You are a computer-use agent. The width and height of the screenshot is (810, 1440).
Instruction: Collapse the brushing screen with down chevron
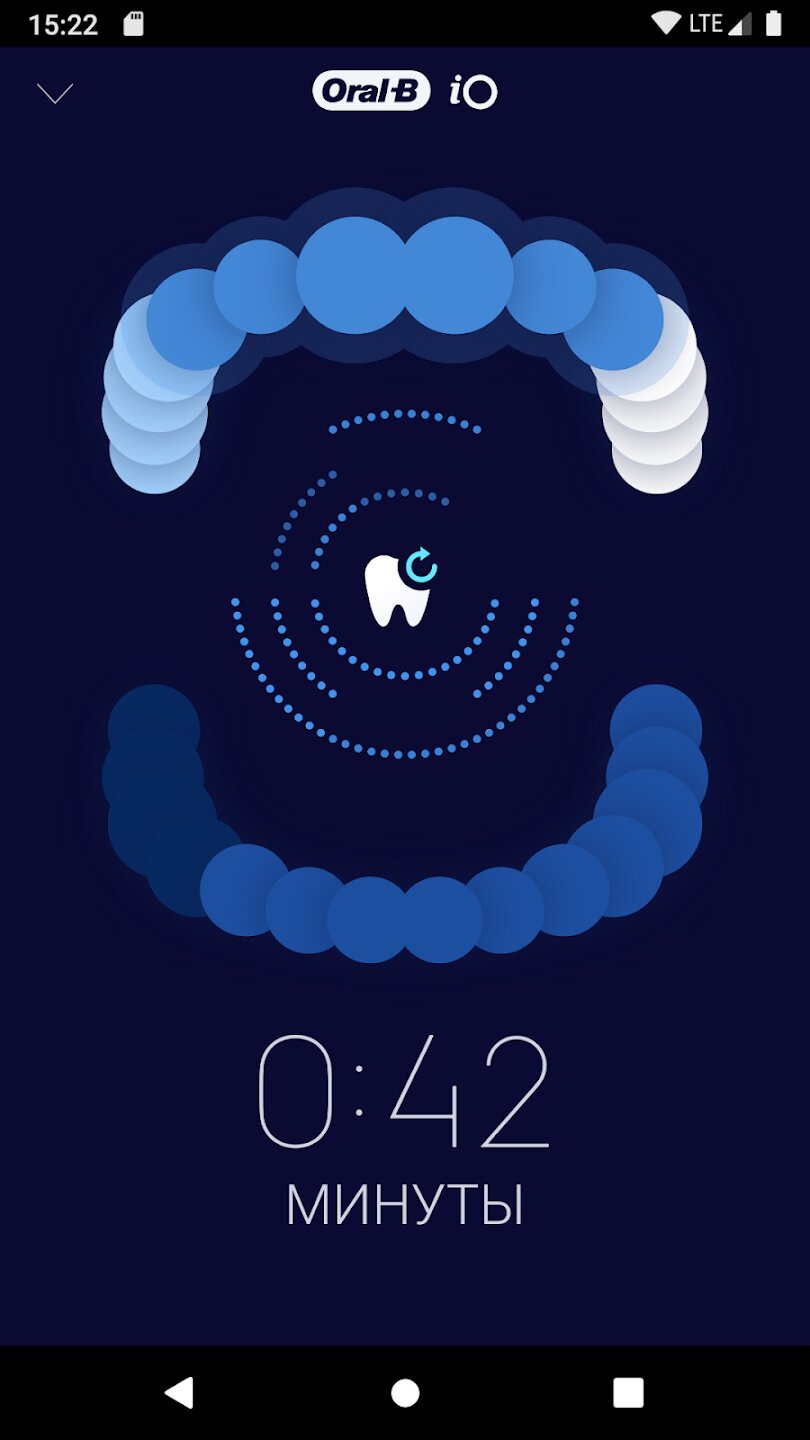tap(55, 94)
